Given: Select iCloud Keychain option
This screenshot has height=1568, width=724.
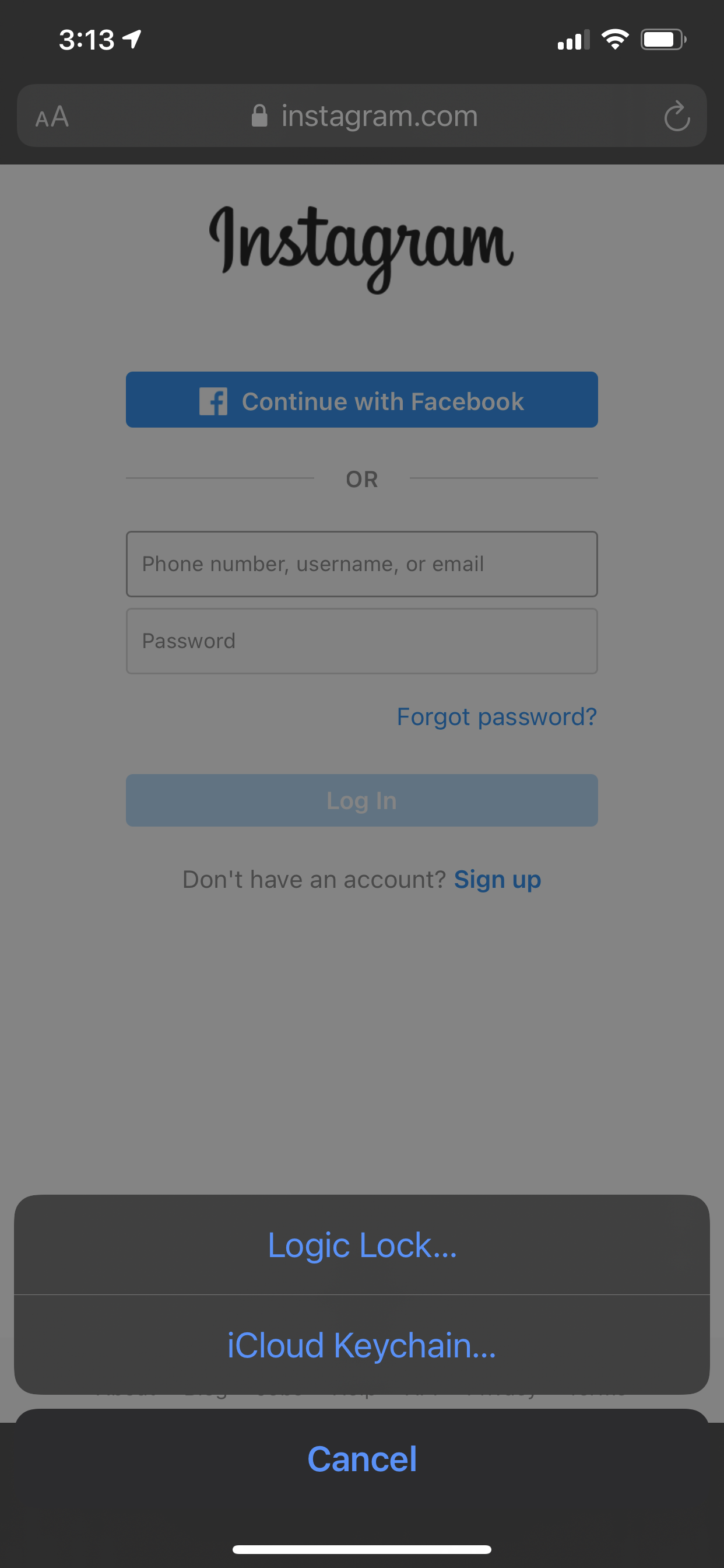Looking at the screenshot, I should point(362,1345).
